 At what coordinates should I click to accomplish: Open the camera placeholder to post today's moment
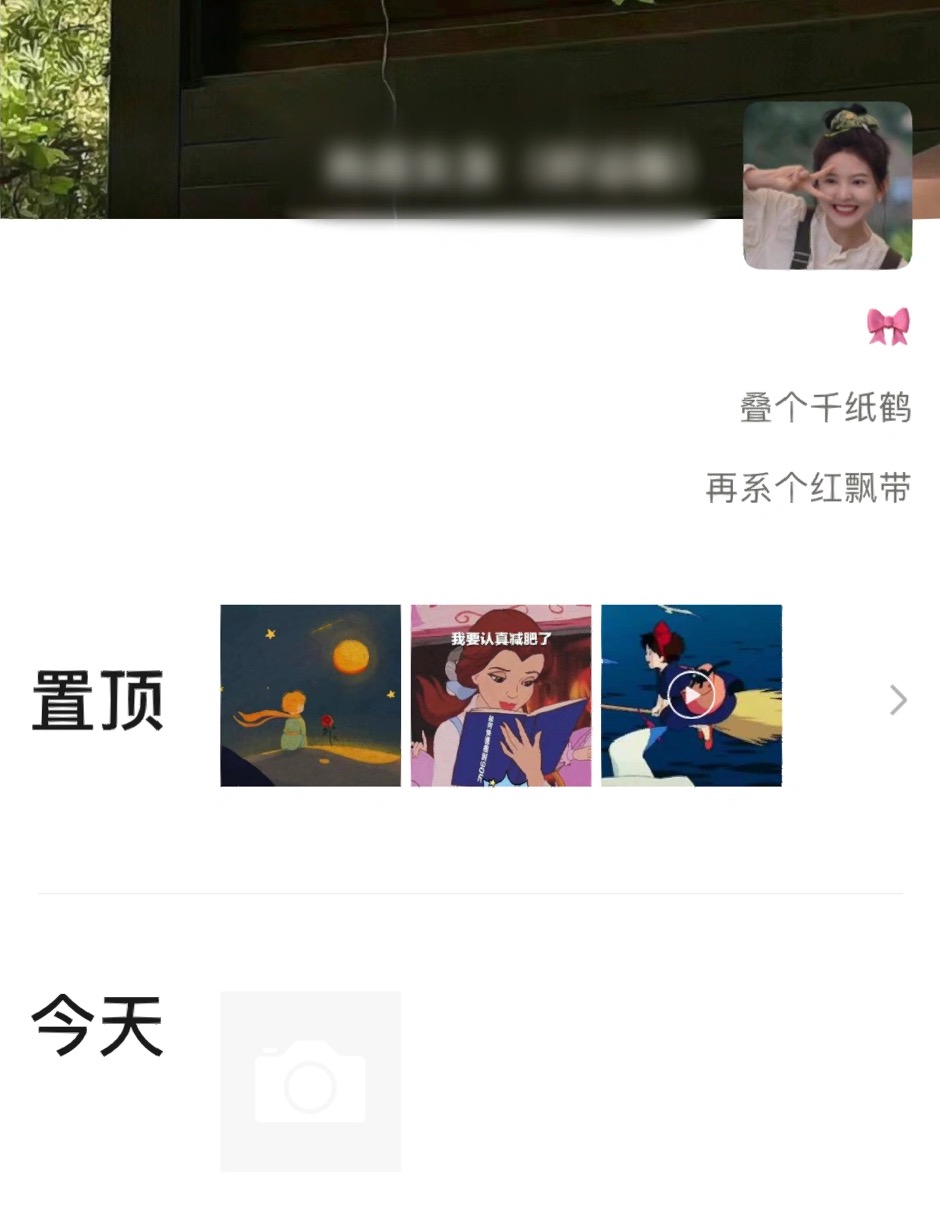point(310,1080)
